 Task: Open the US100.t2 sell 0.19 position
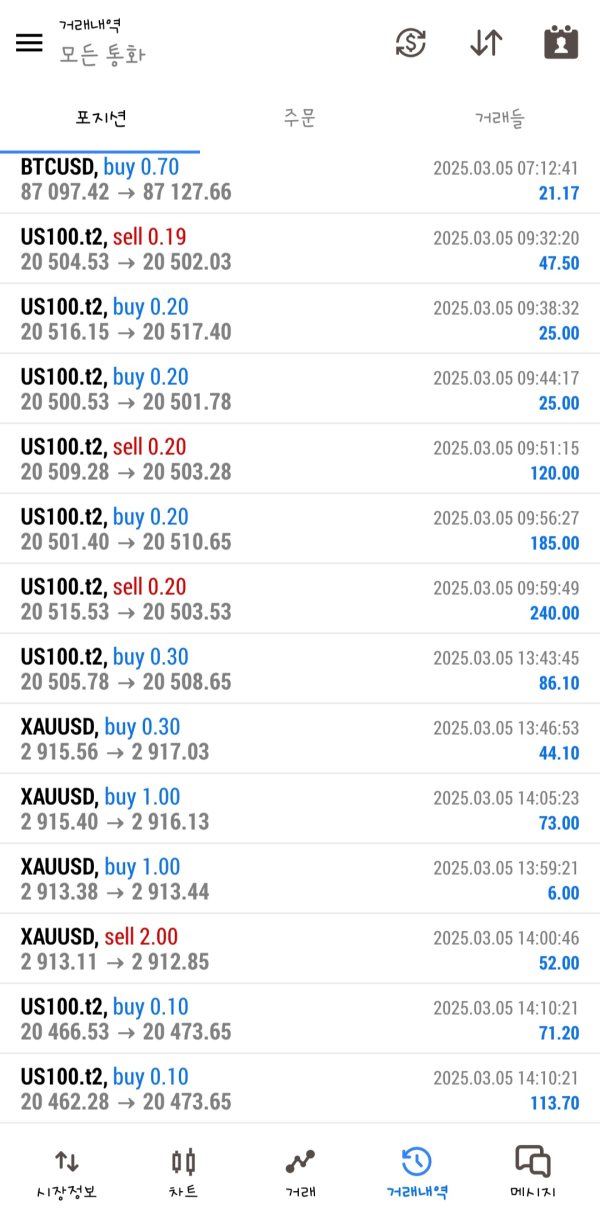(x=299, y=249)
